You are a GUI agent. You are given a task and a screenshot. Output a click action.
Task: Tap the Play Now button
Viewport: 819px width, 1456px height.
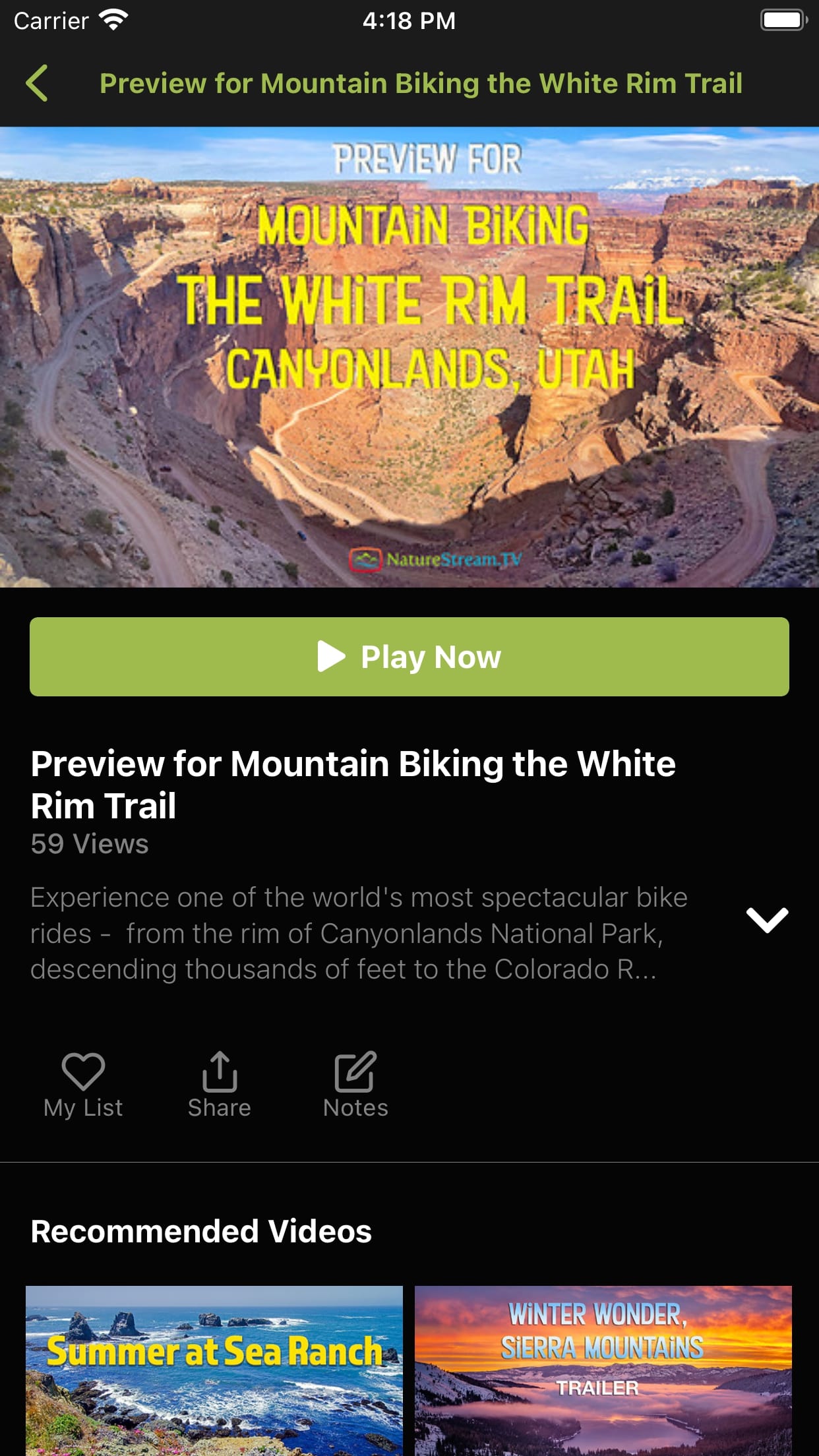point(409,657)
